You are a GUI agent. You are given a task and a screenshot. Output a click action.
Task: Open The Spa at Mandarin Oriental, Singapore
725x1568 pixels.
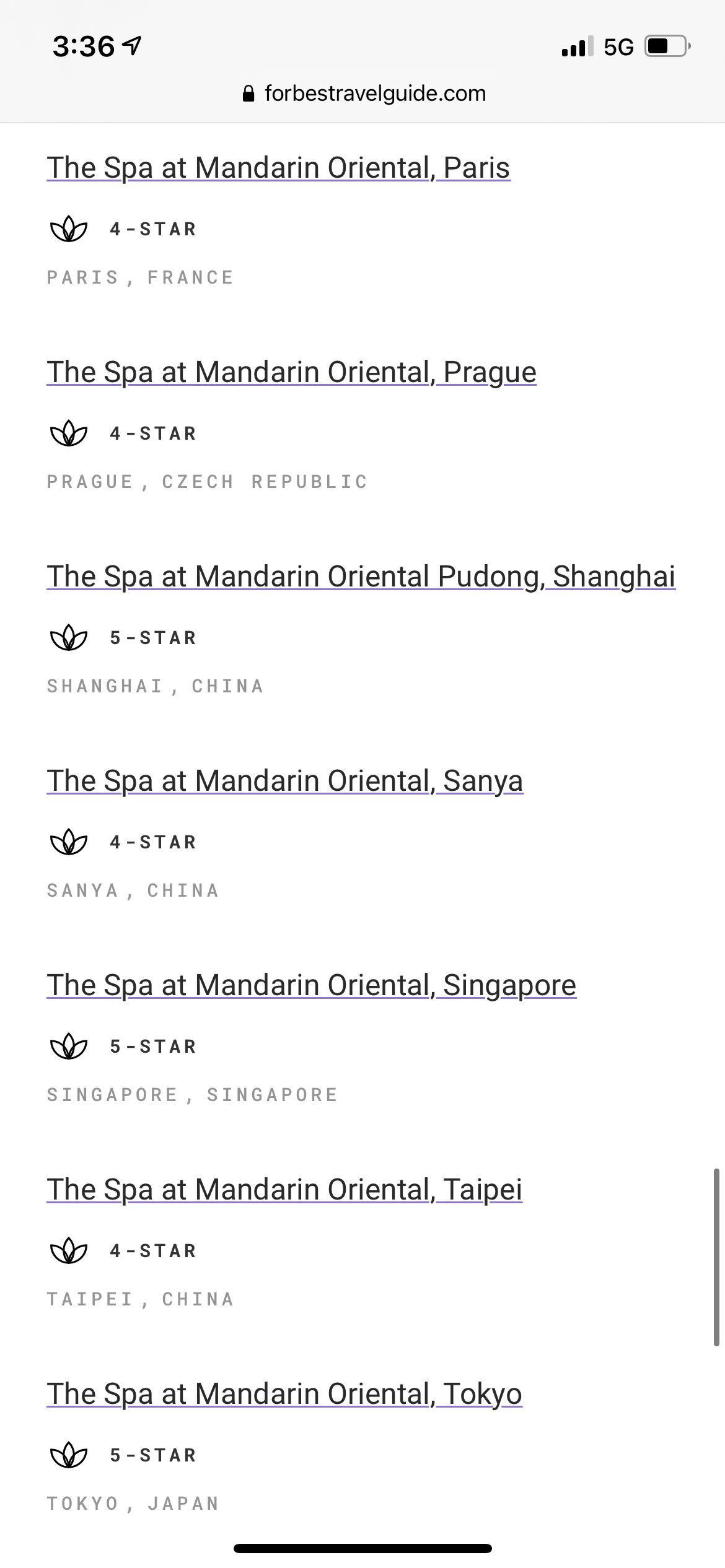312,985
